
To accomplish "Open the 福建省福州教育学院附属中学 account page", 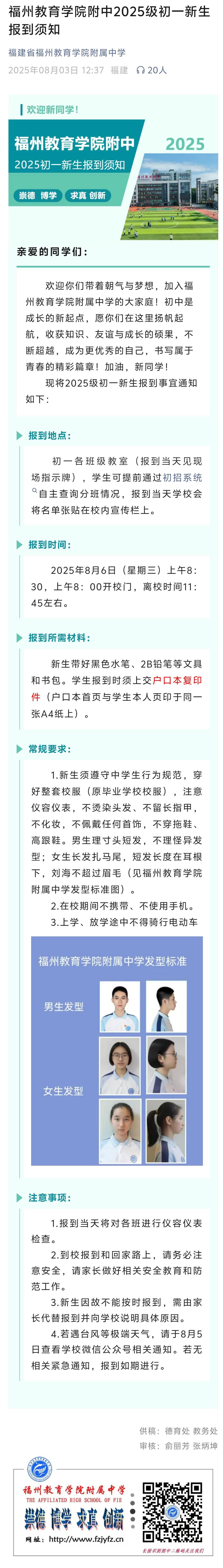I will coord(67,53).
